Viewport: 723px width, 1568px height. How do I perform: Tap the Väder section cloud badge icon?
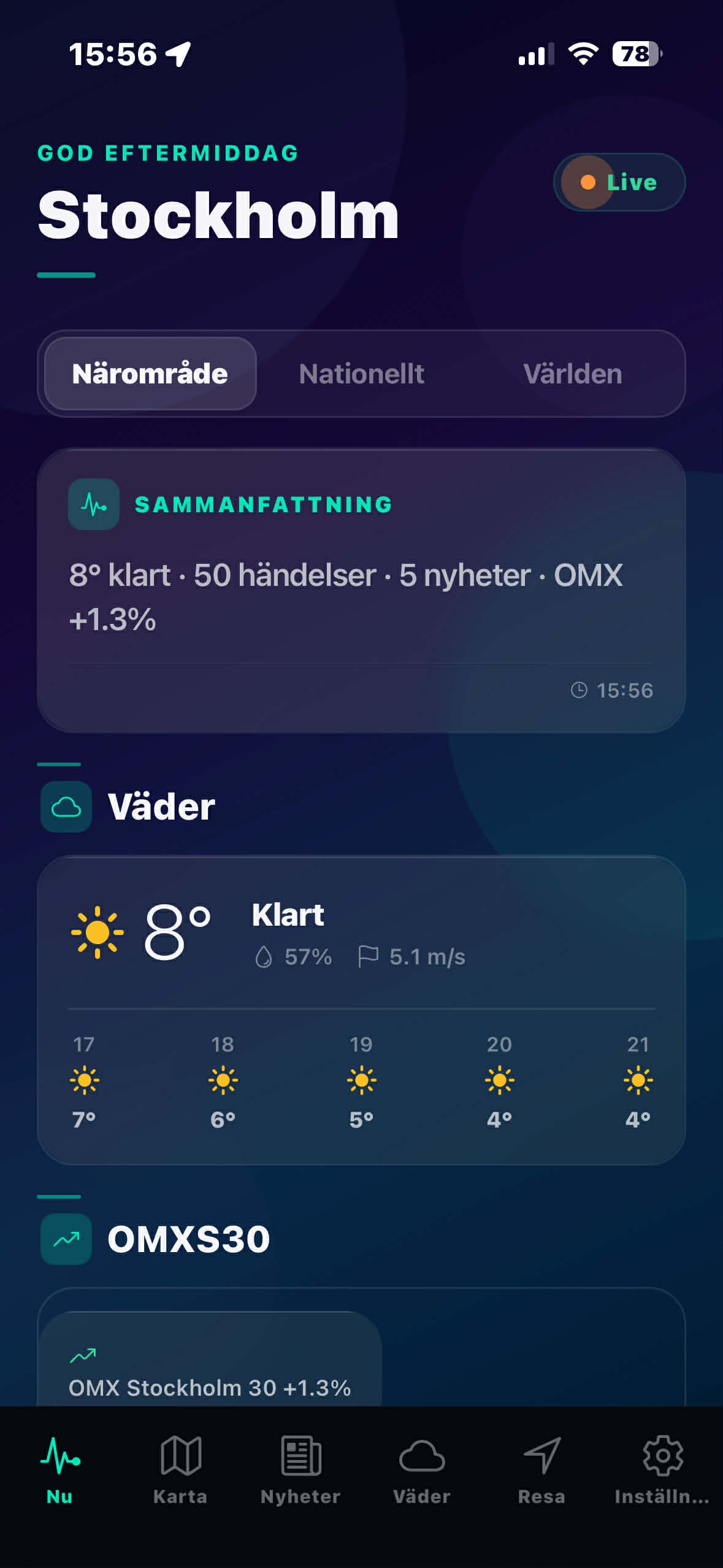[x=65, y=807]
